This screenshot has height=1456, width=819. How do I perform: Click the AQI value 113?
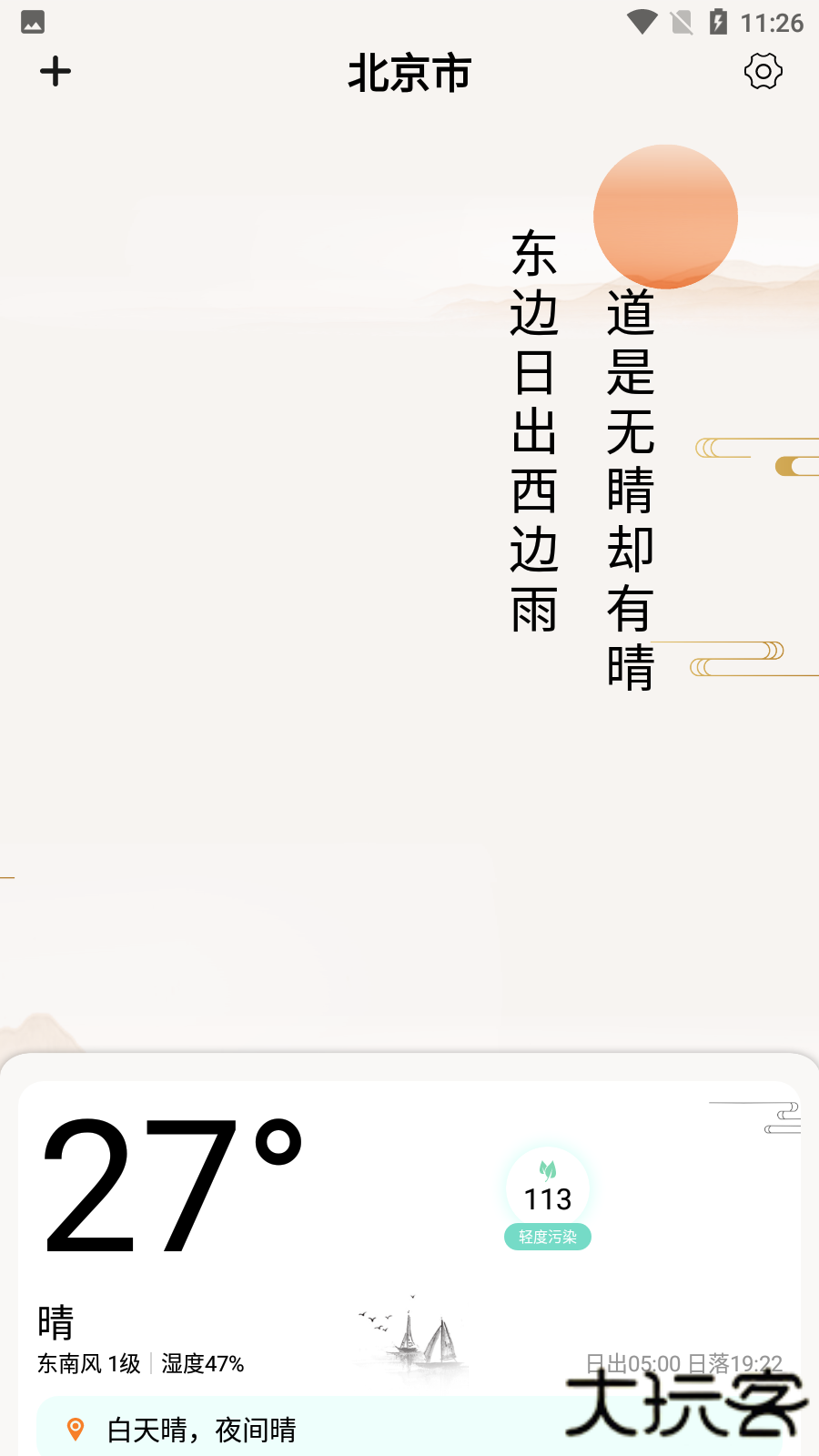pos(546,1199)
